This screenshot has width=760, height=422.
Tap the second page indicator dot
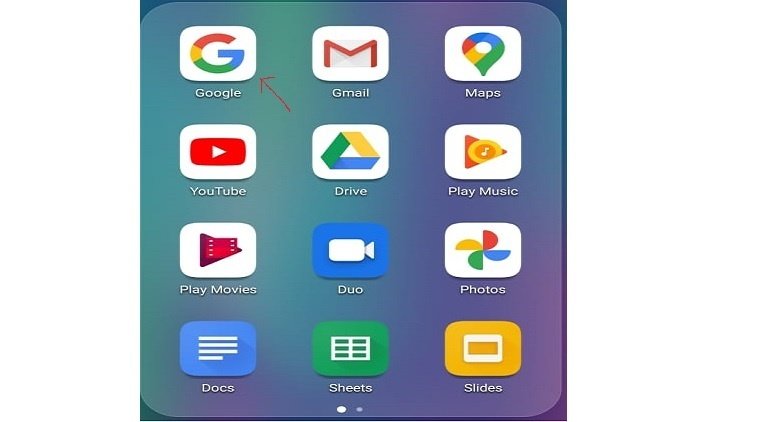pyautogui.click(x=360, y=409)
